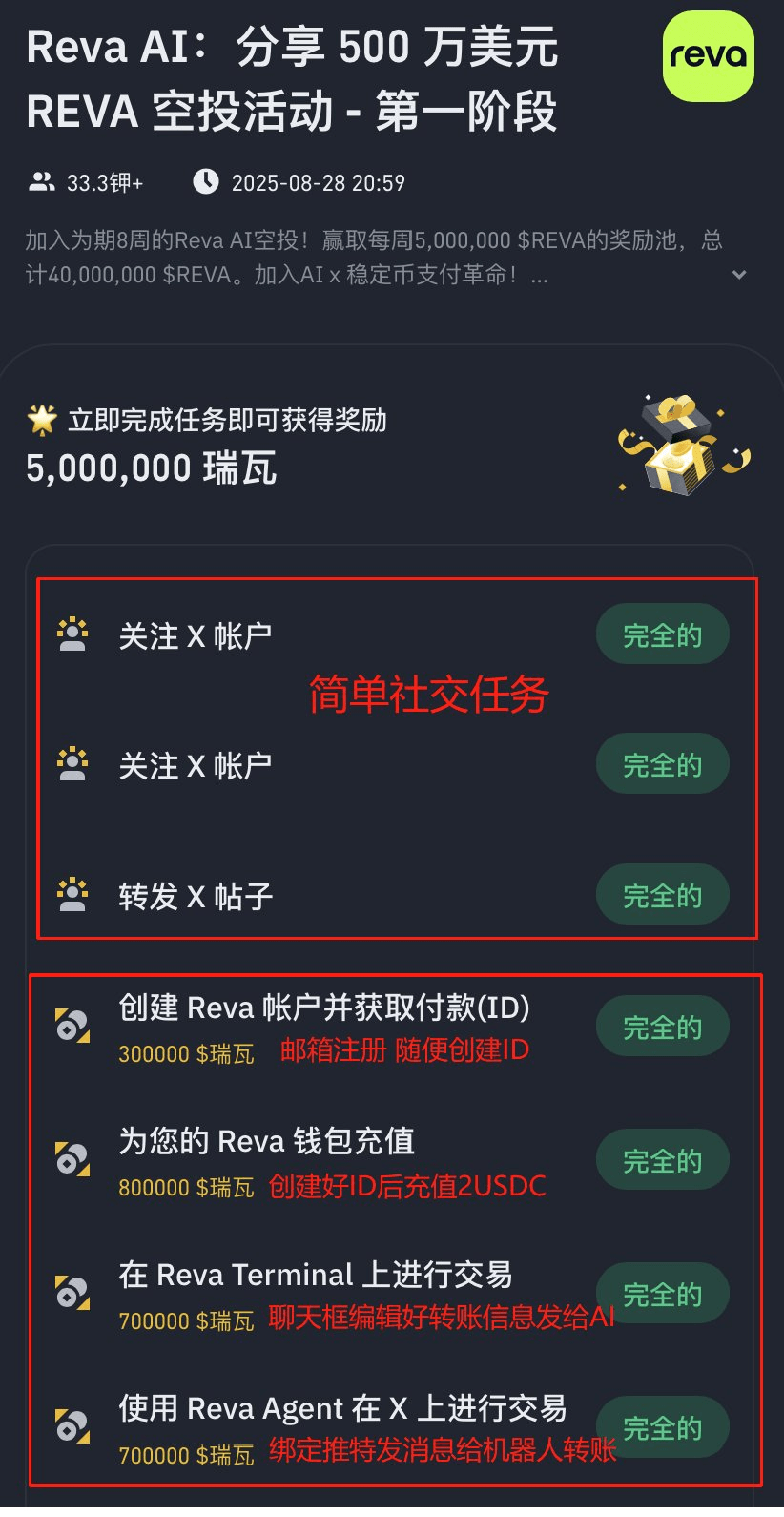Expand the Reva AI airdrop description
Viewport: 784px width, 1517px height.
point(738,275)
